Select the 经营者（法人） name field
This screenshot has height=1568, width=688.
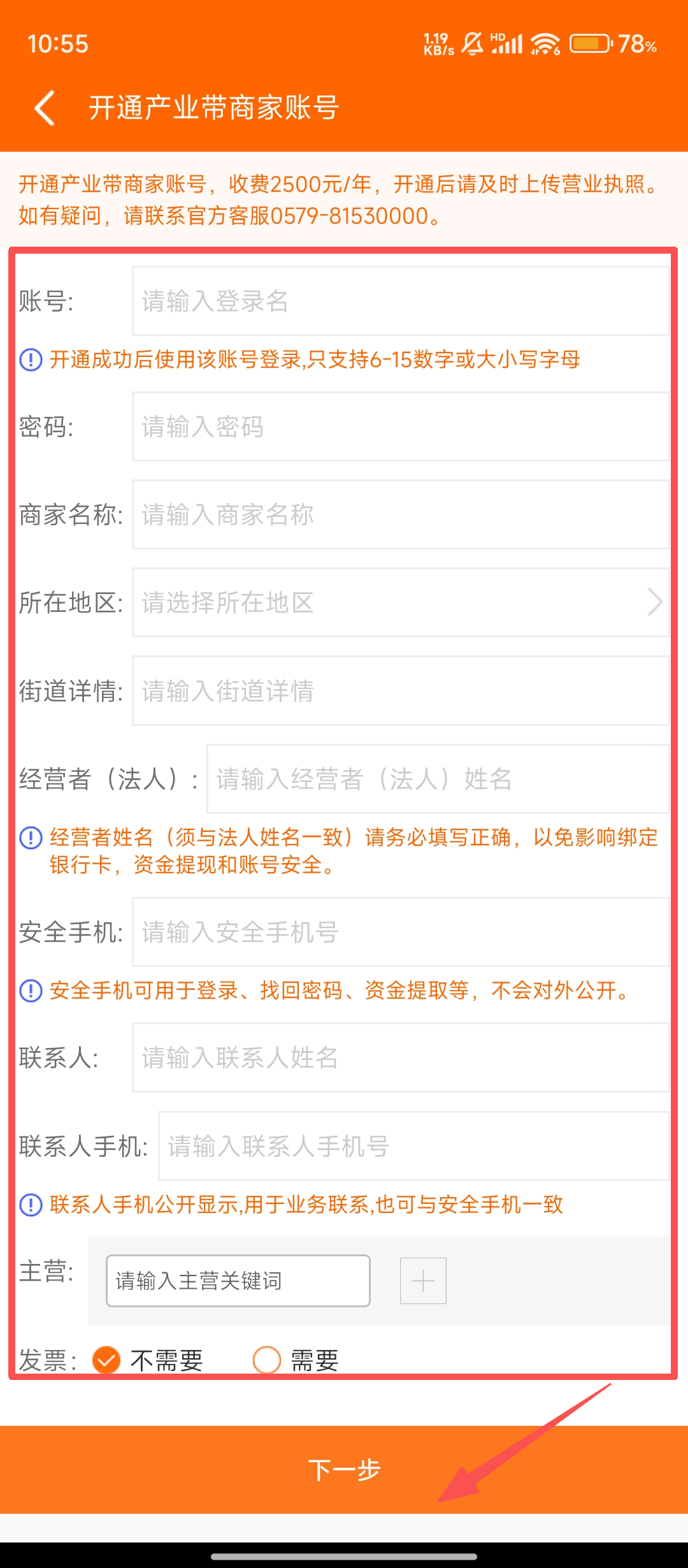(x=437, y=779)
